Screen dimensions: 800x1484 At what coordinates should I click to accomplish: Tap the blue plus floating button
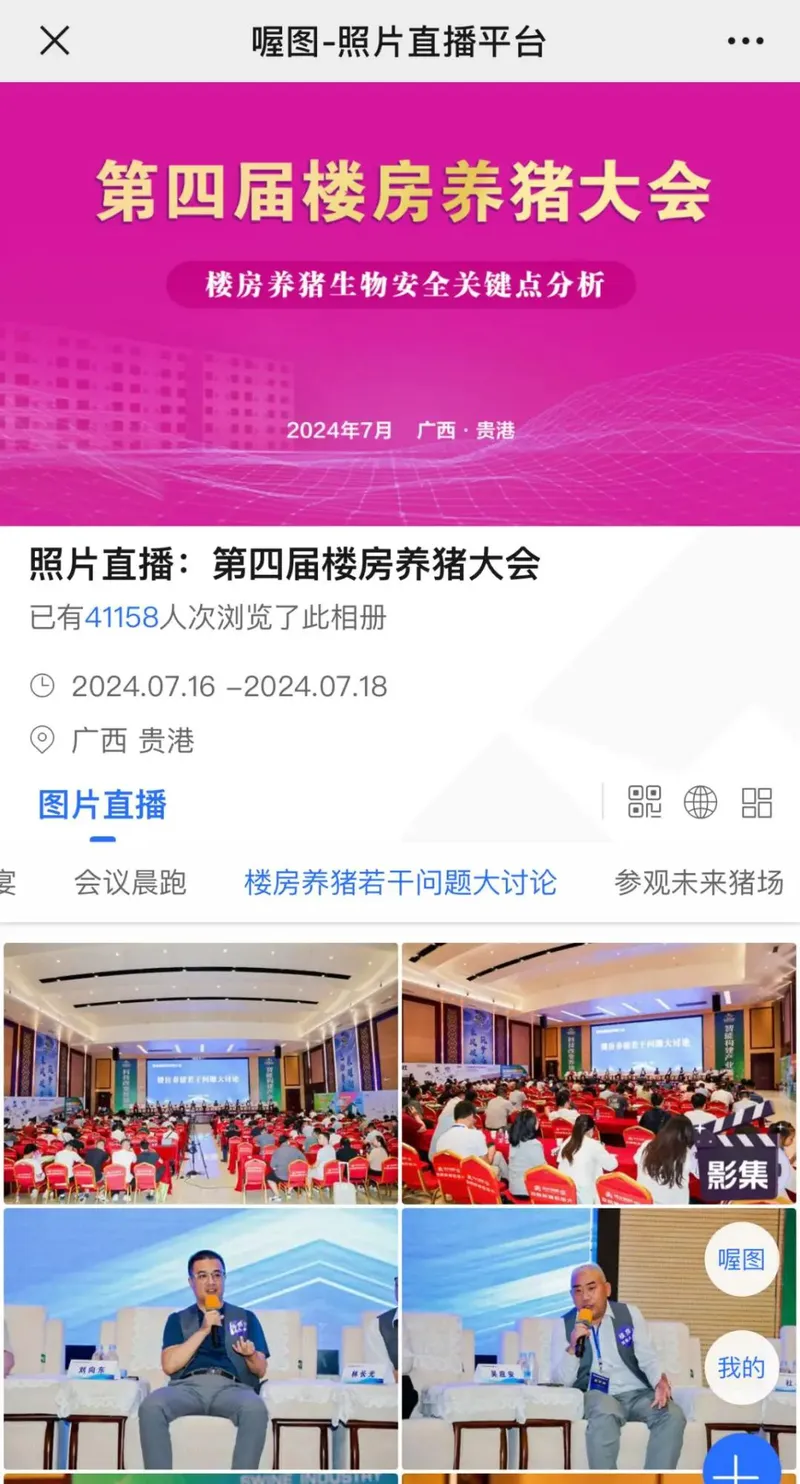pyautogui.click(x=740, y=1464)
